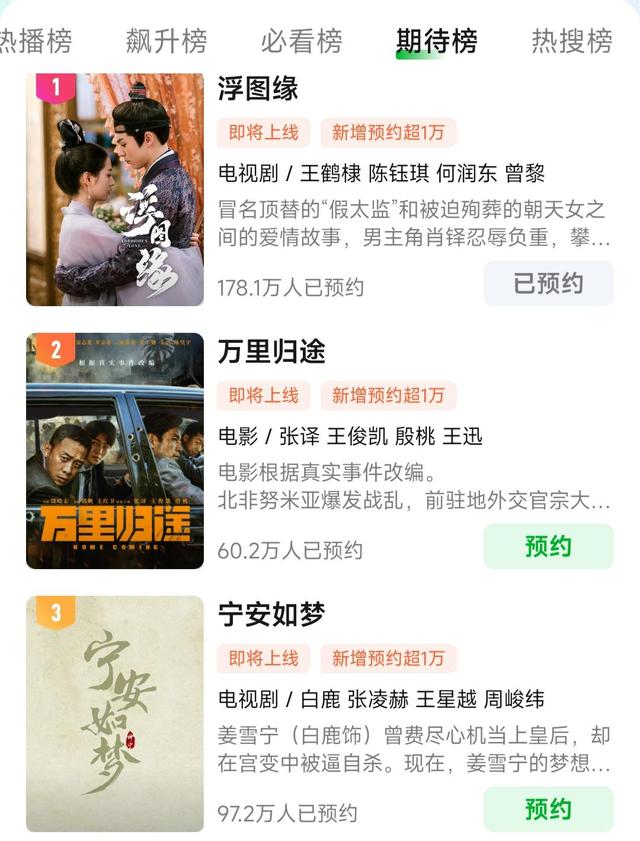Reserve 宁安如梦 with the 预约 button
Image resolution: width=640 pixels, height=841 pixels.
click(x=548, y=808)
